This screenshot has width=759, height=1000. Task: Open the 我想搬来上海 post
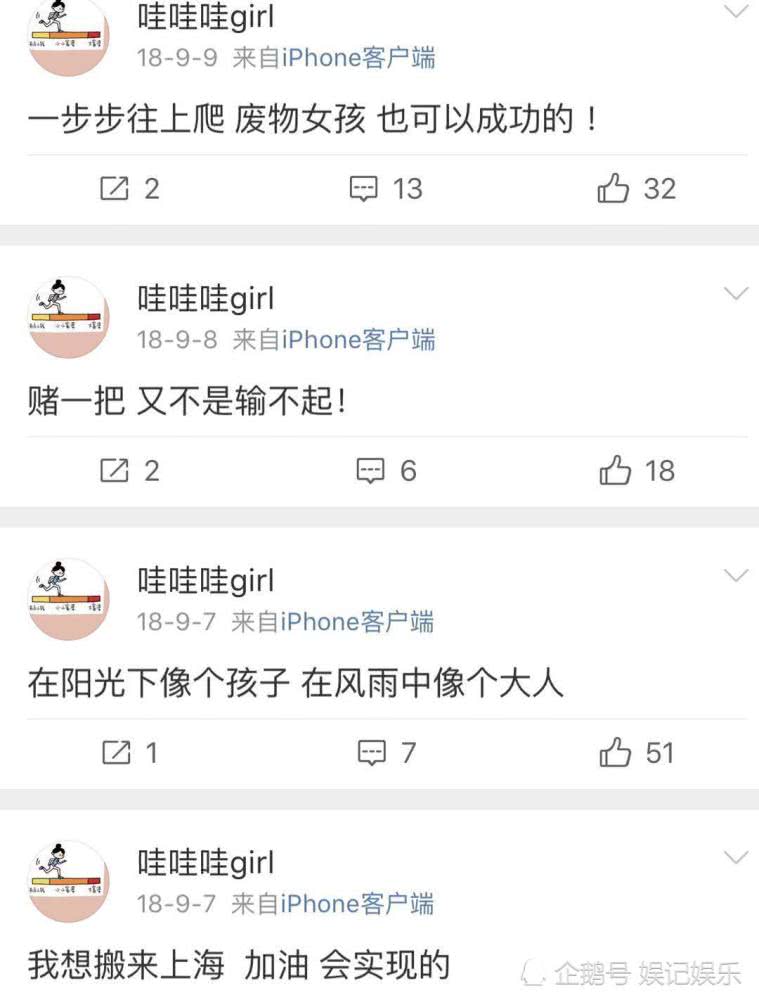(238, 966)
